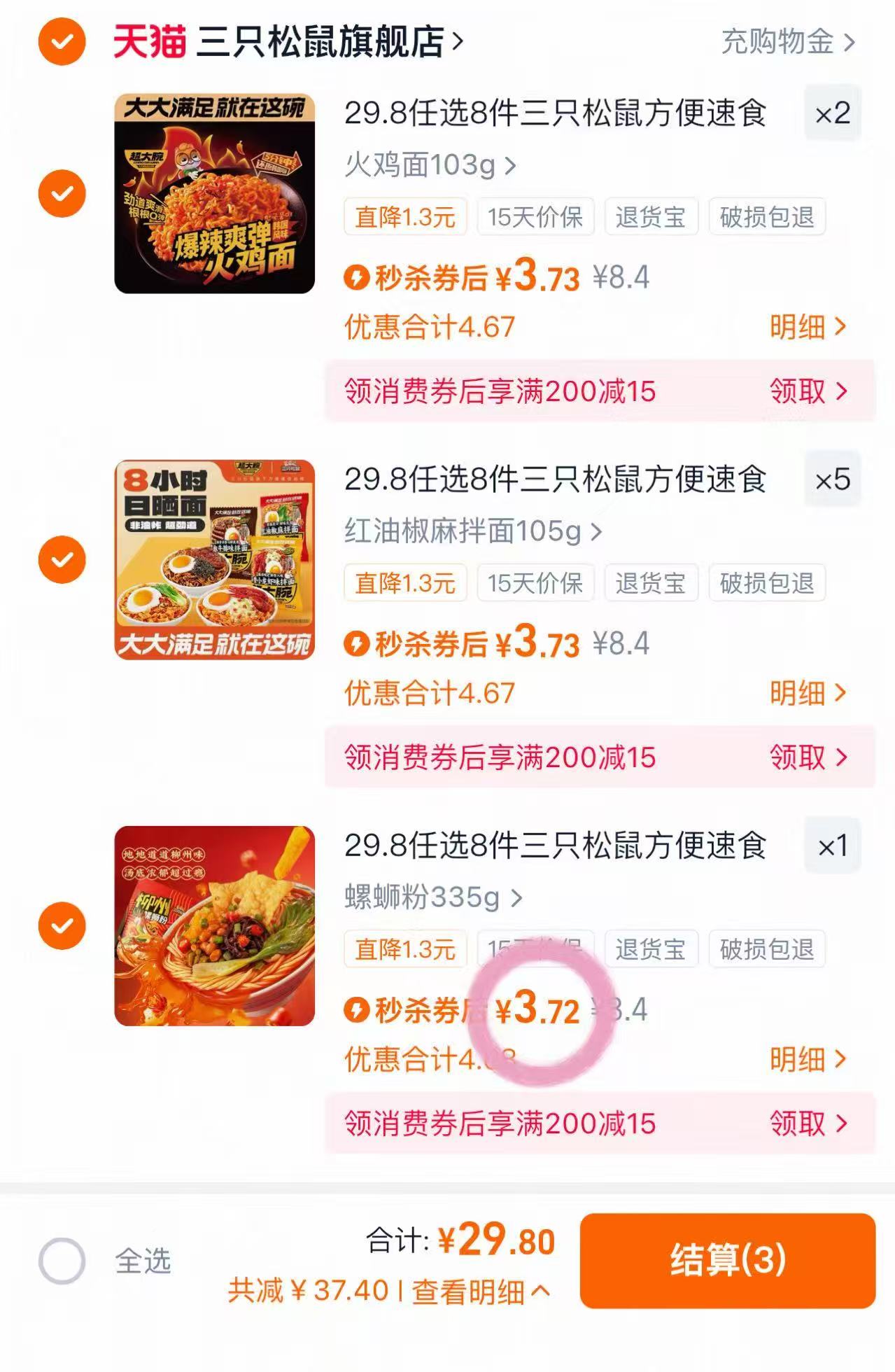Click the Tmall (天猫) logo icon
Image resolution: width=895 pixels, height=1372 pixels.
click(x=148, y=42)
